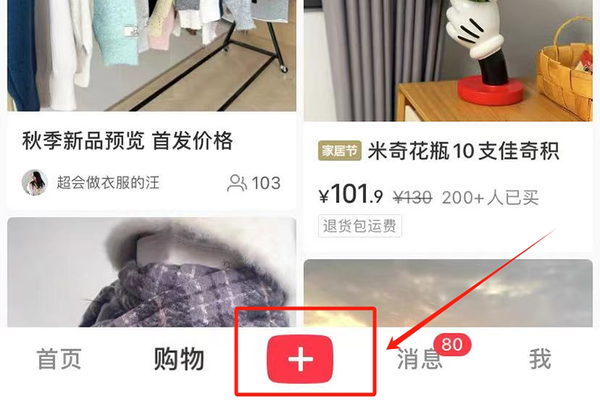The width and height of the screenshot is (600, 404).
Task: Open the 购物 tab
Action: coord(178,359)
